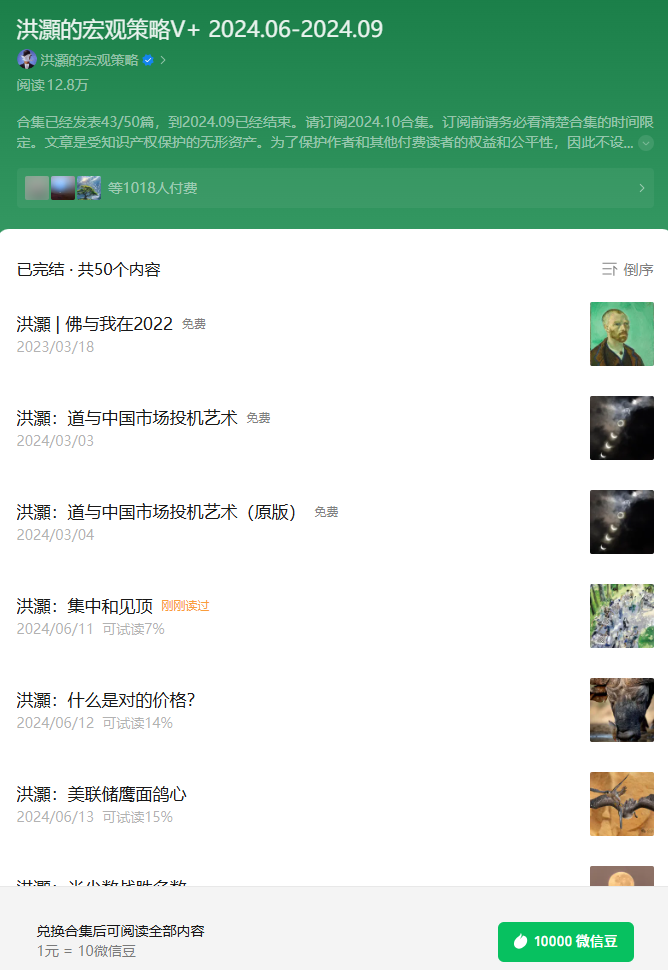
Task: Switch list to 倒序 order
Action: click(628, 270)
